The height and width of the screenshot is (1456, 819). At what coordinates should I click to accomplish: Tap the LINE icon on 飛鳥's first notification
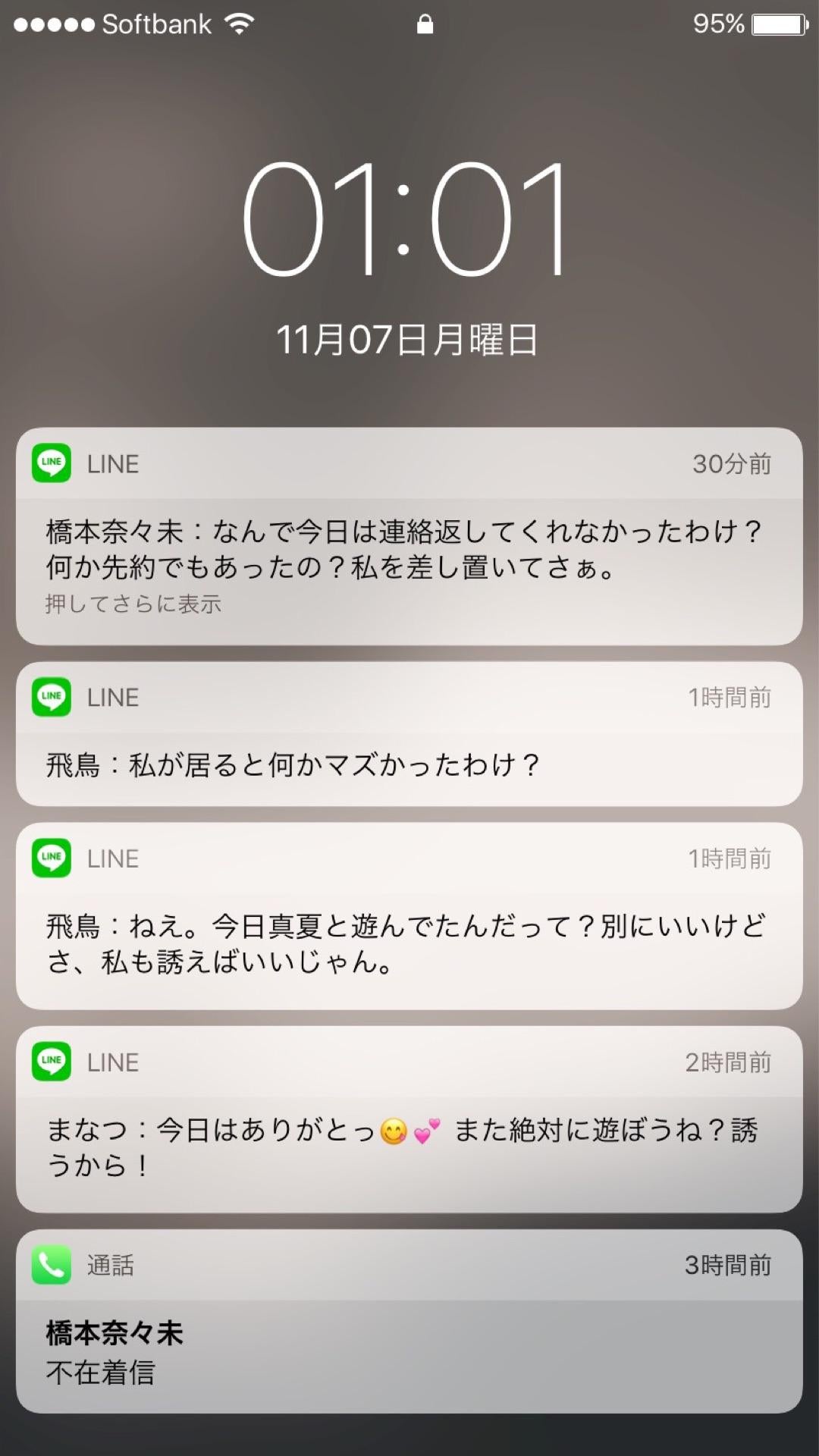pyautogui.click(x=52, y=696)
